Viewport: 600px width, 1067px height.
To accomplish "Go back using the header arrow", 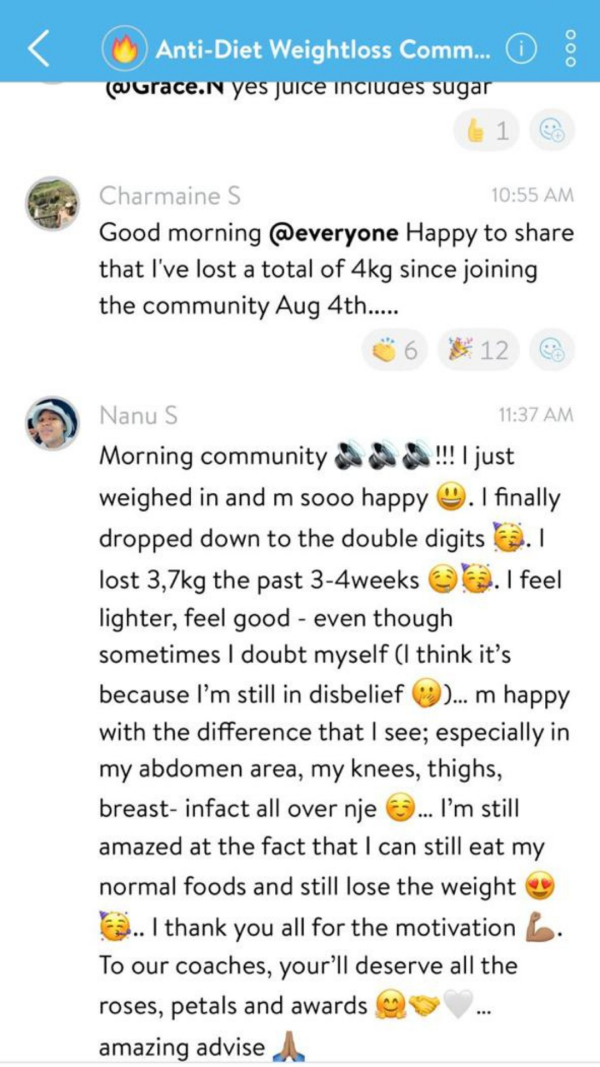I will click(x=39, y=47).
